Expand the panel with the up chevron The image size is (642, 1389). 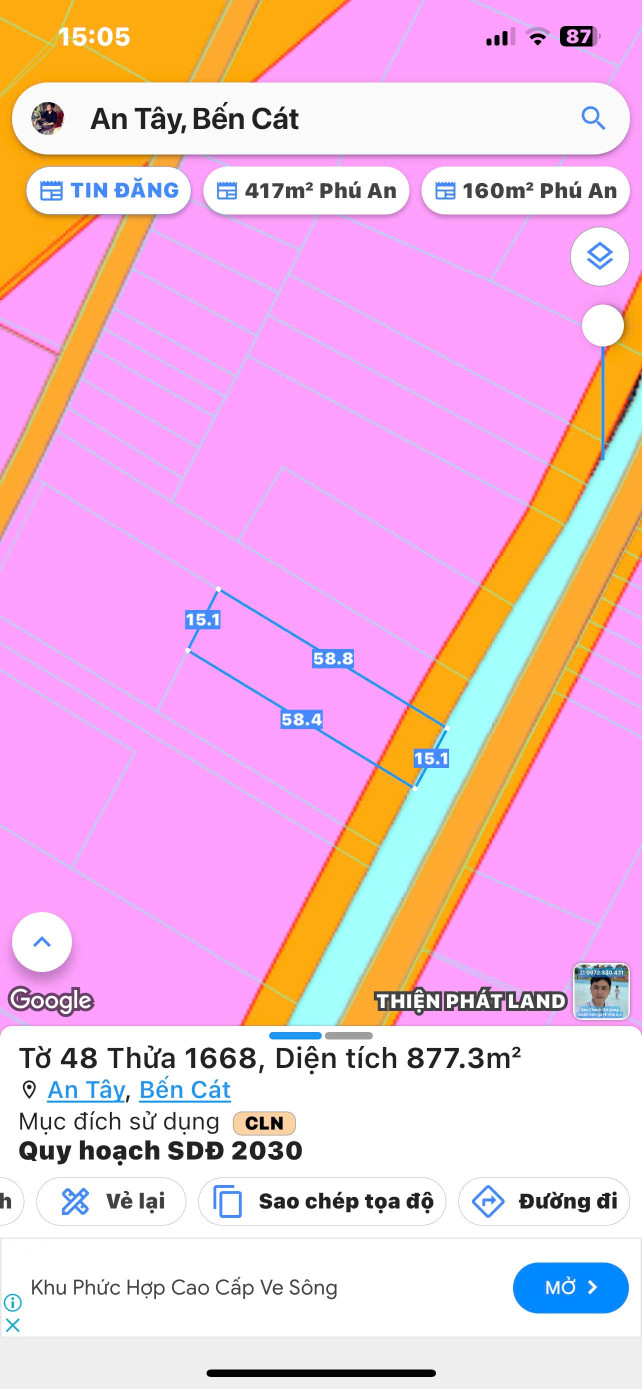click(x=42, y=942)
